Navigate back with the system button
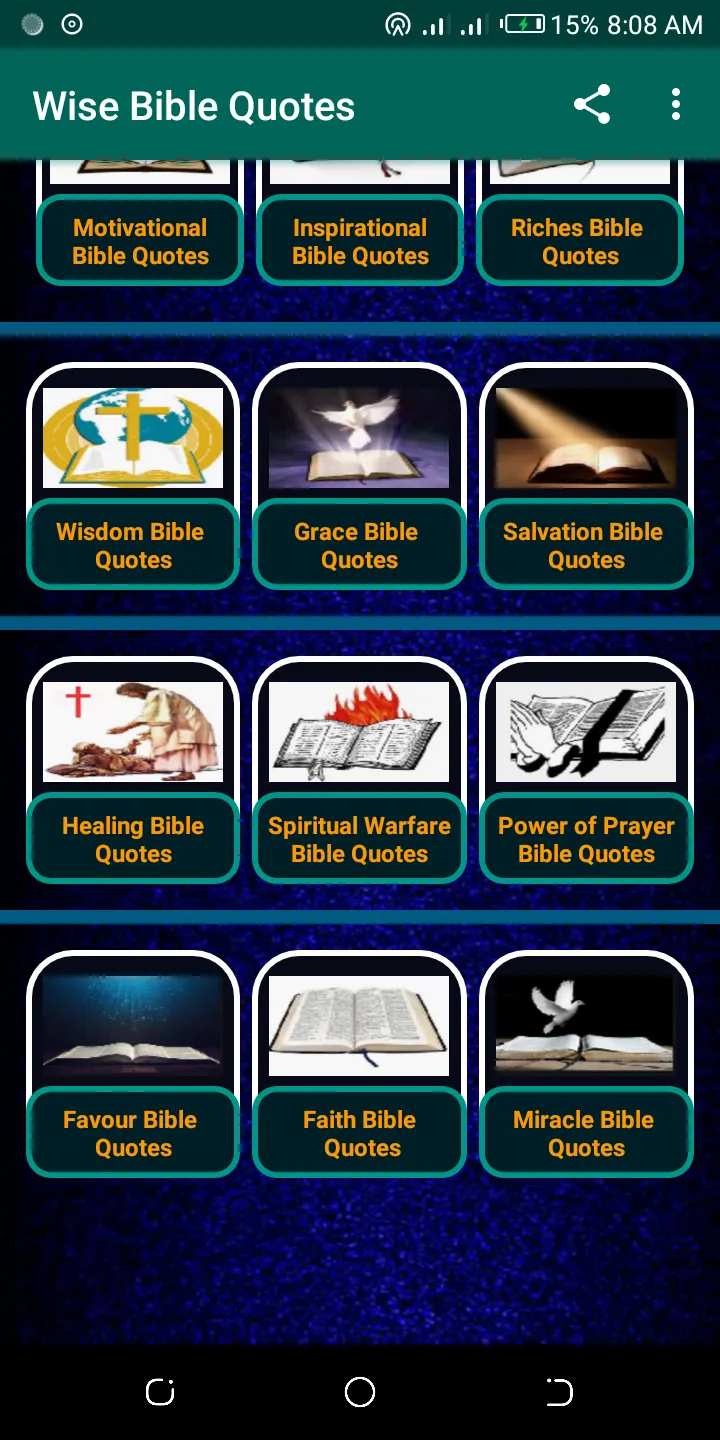 point(559,1392)
